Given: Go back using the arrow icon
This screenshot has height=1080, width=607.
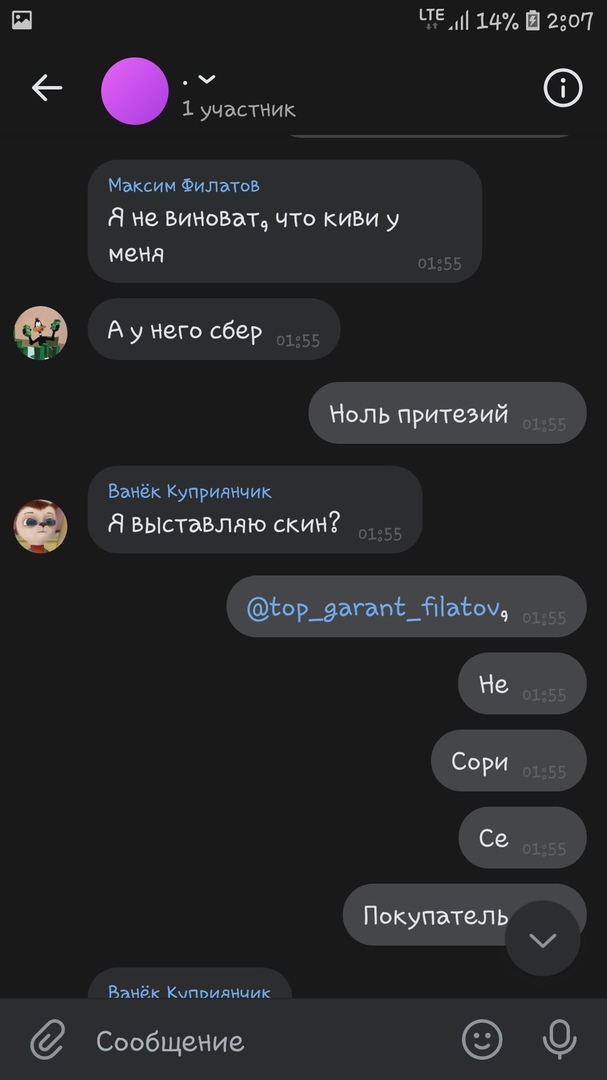Looking at the screenshot, I should click(47, 89).
